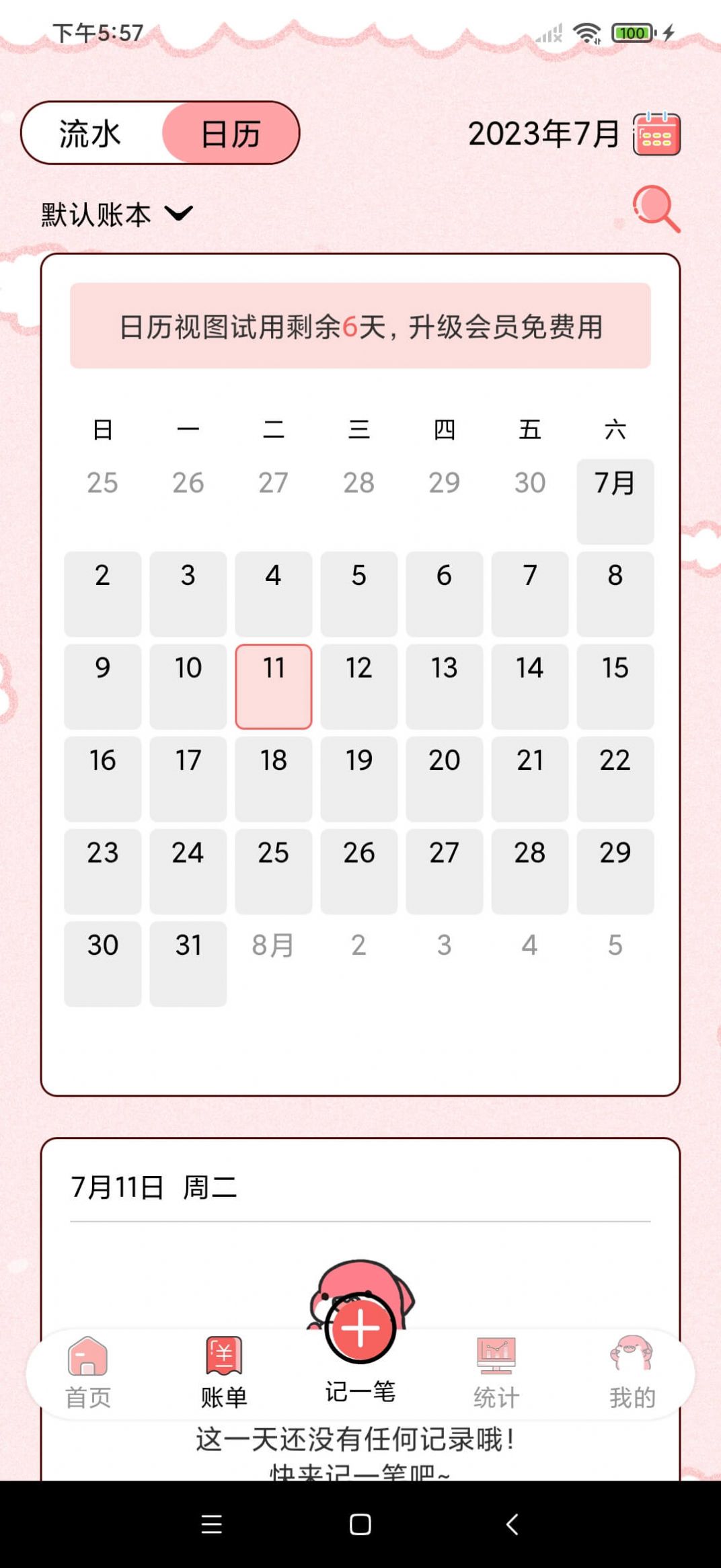Select July 20 on the calendar
This screenshot has height=1568, width=721.
[x=444, y=779]
